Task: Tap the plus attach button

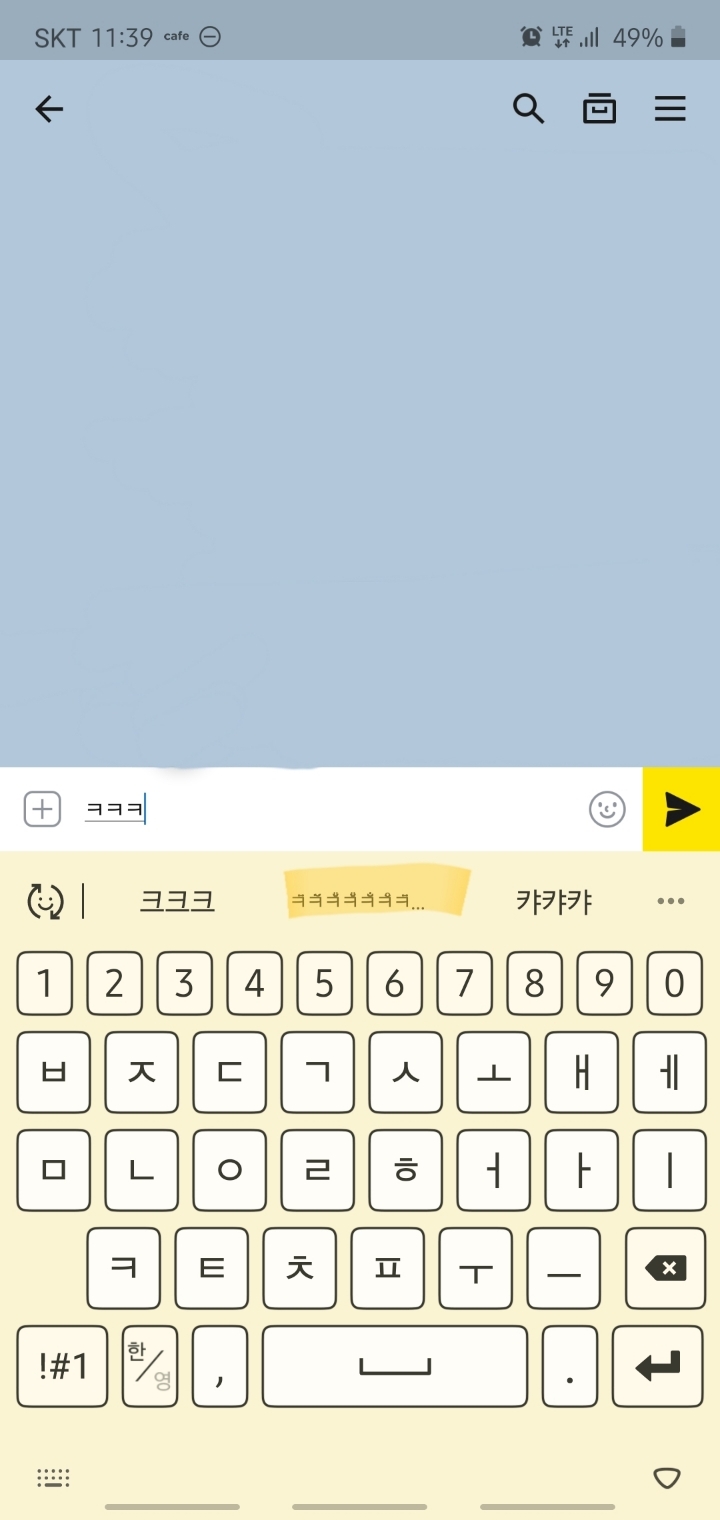Action: pyautogui.click(x=42, y=808)
